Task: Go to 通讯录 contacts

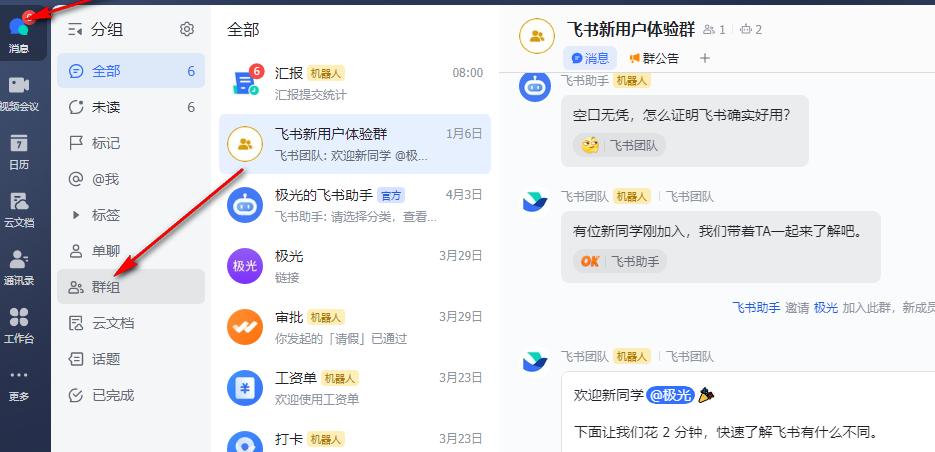Action: pos(20,266)
